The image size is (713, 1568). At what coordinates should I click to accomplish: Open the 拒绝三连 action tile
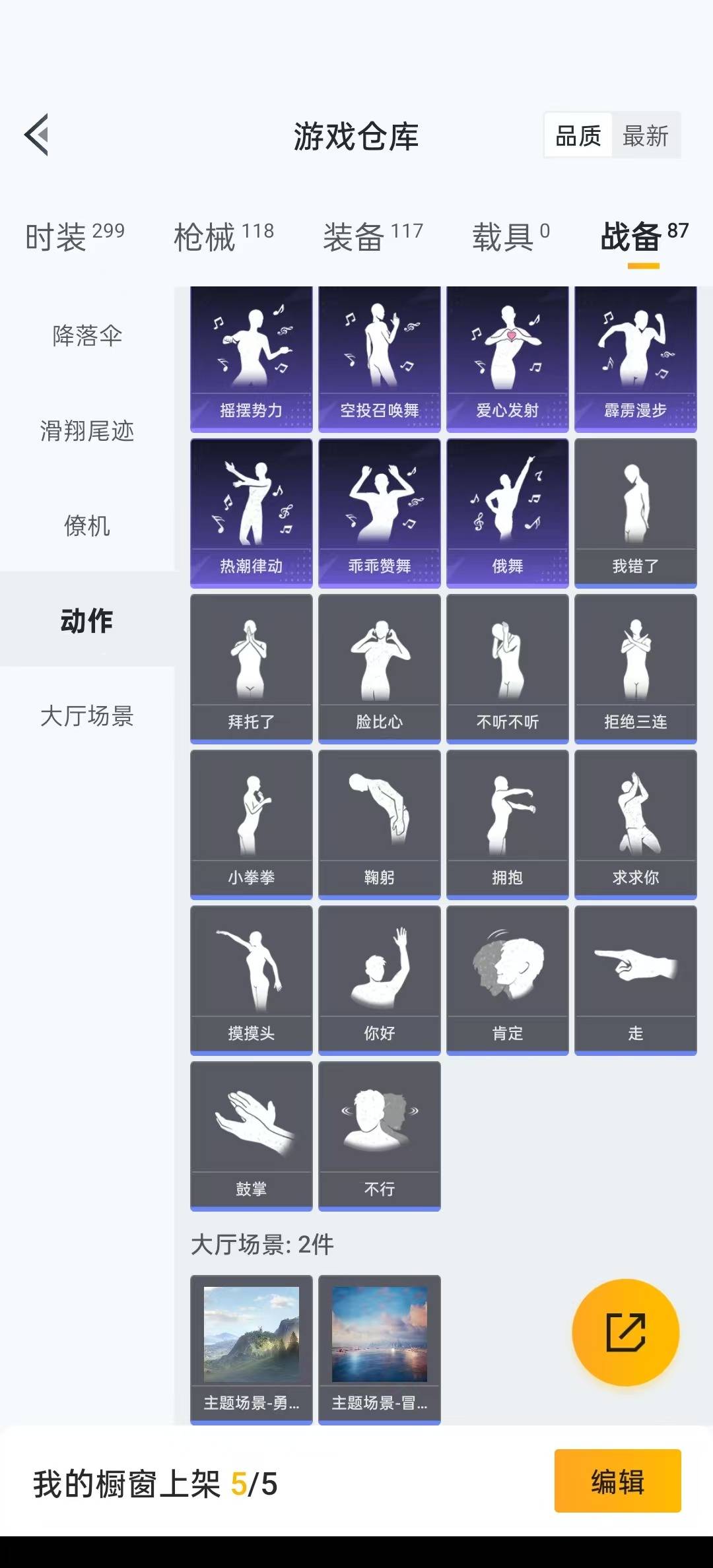(635, 669)
